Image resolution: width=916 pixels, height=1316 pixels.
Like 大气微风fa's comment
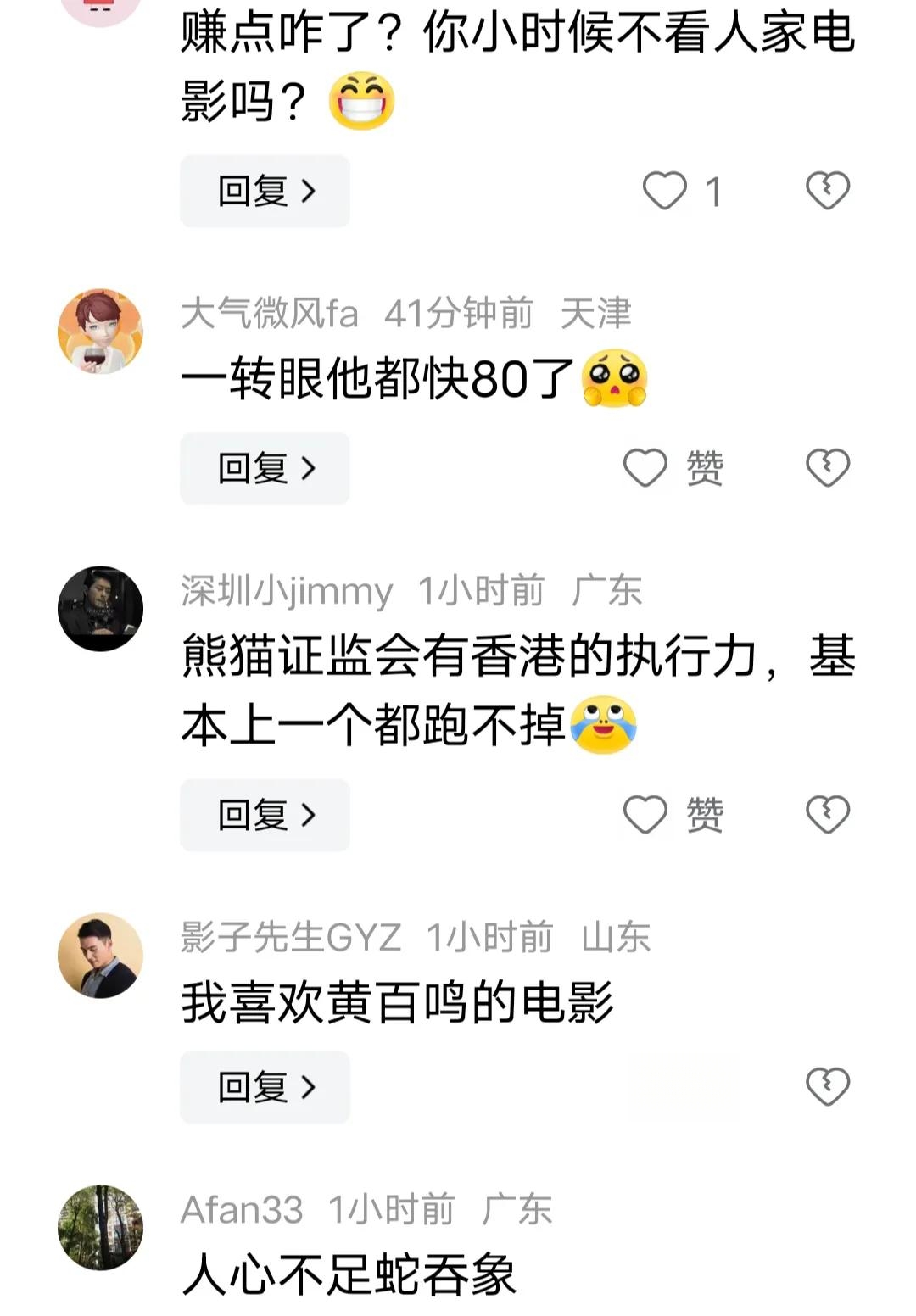(646, 468)
